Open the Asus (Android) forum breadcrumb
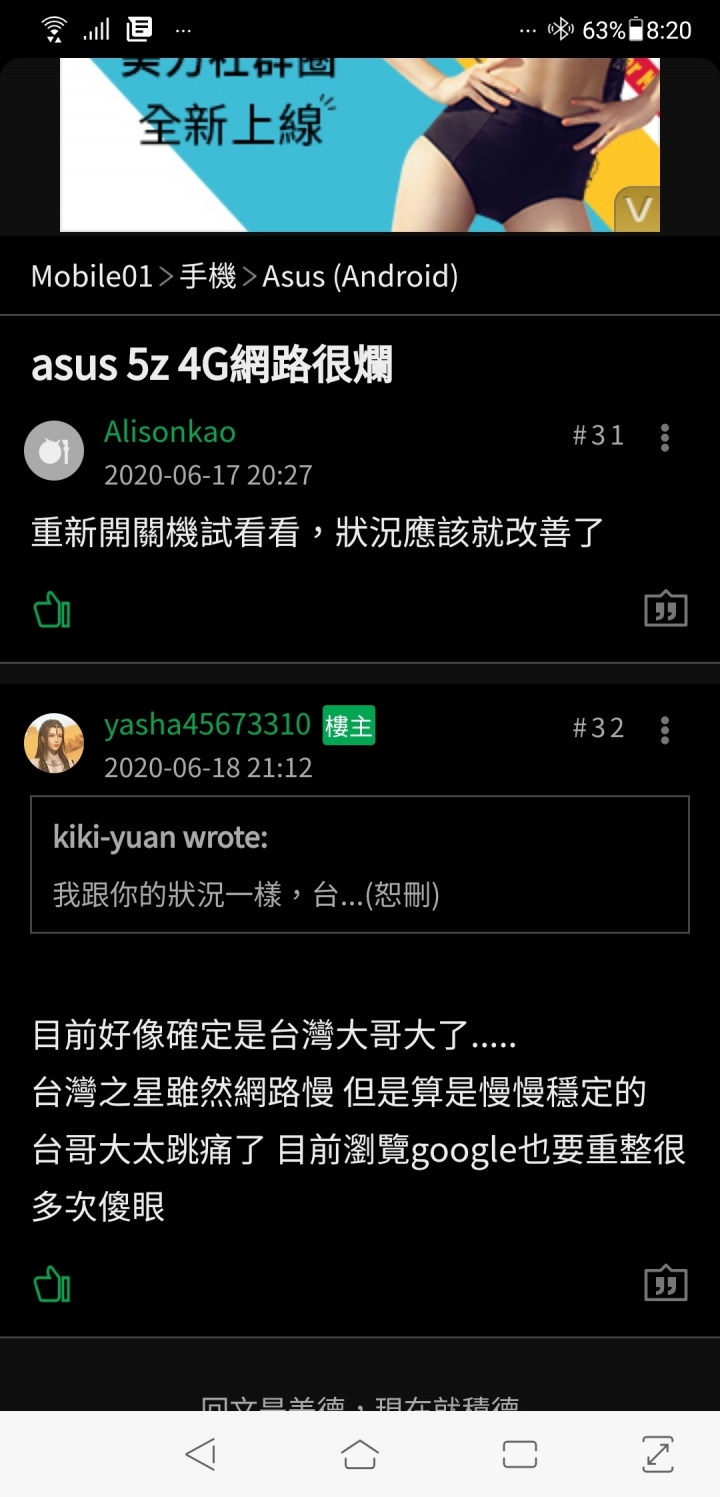 [x=360, y=276]
